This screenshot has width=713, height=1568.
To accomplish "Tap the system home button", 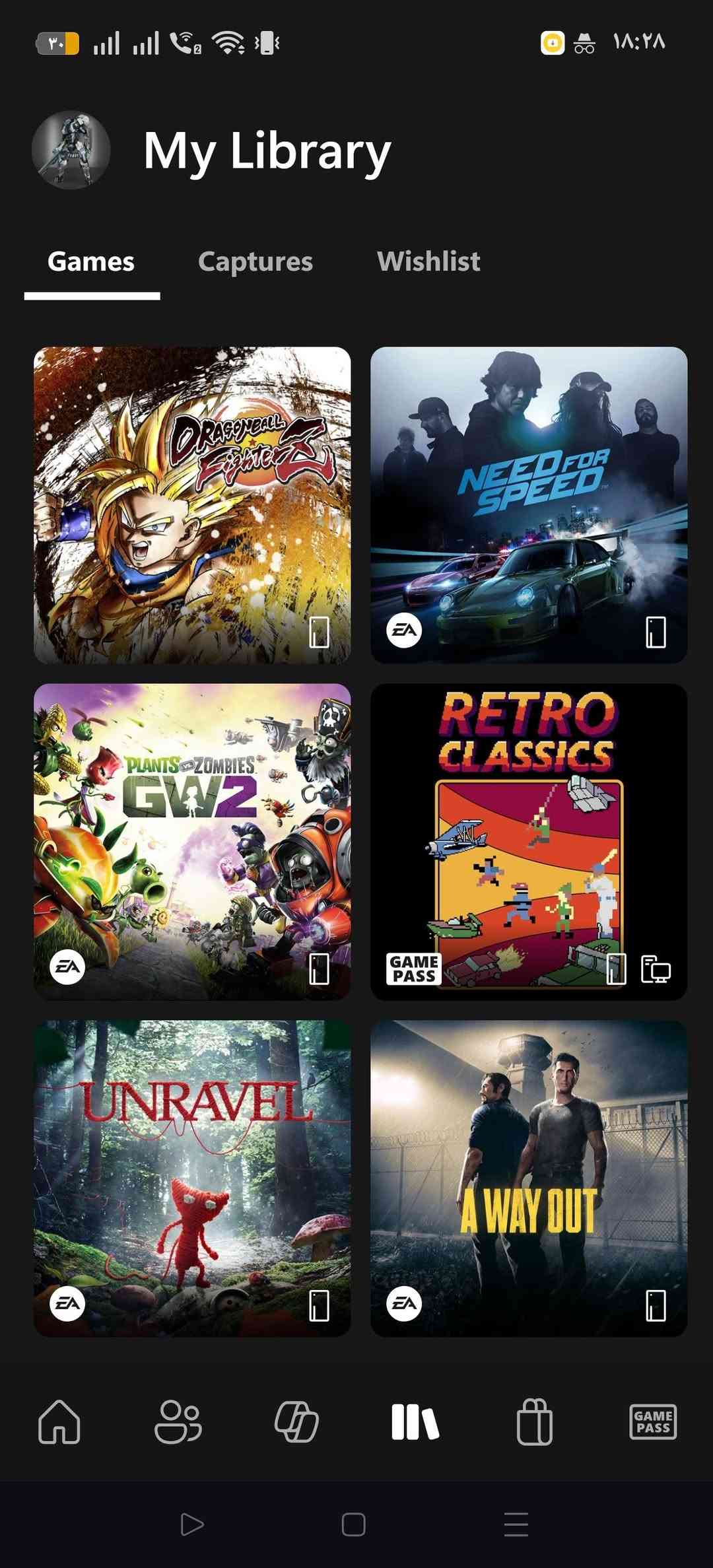I will 354,1524.
